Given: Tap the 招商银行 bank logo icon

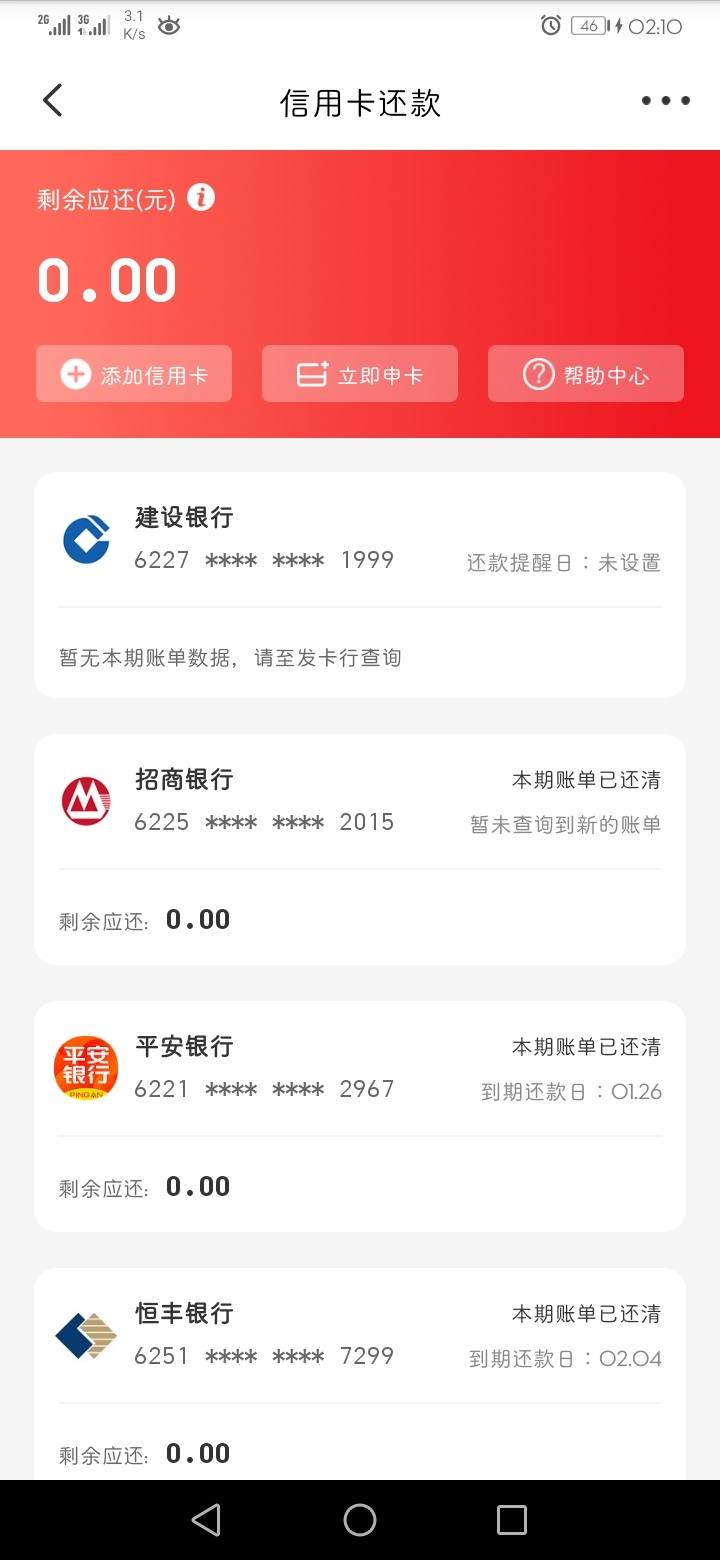Looking at the screenshot, I should pyautogui.click(x=86, y=800).
